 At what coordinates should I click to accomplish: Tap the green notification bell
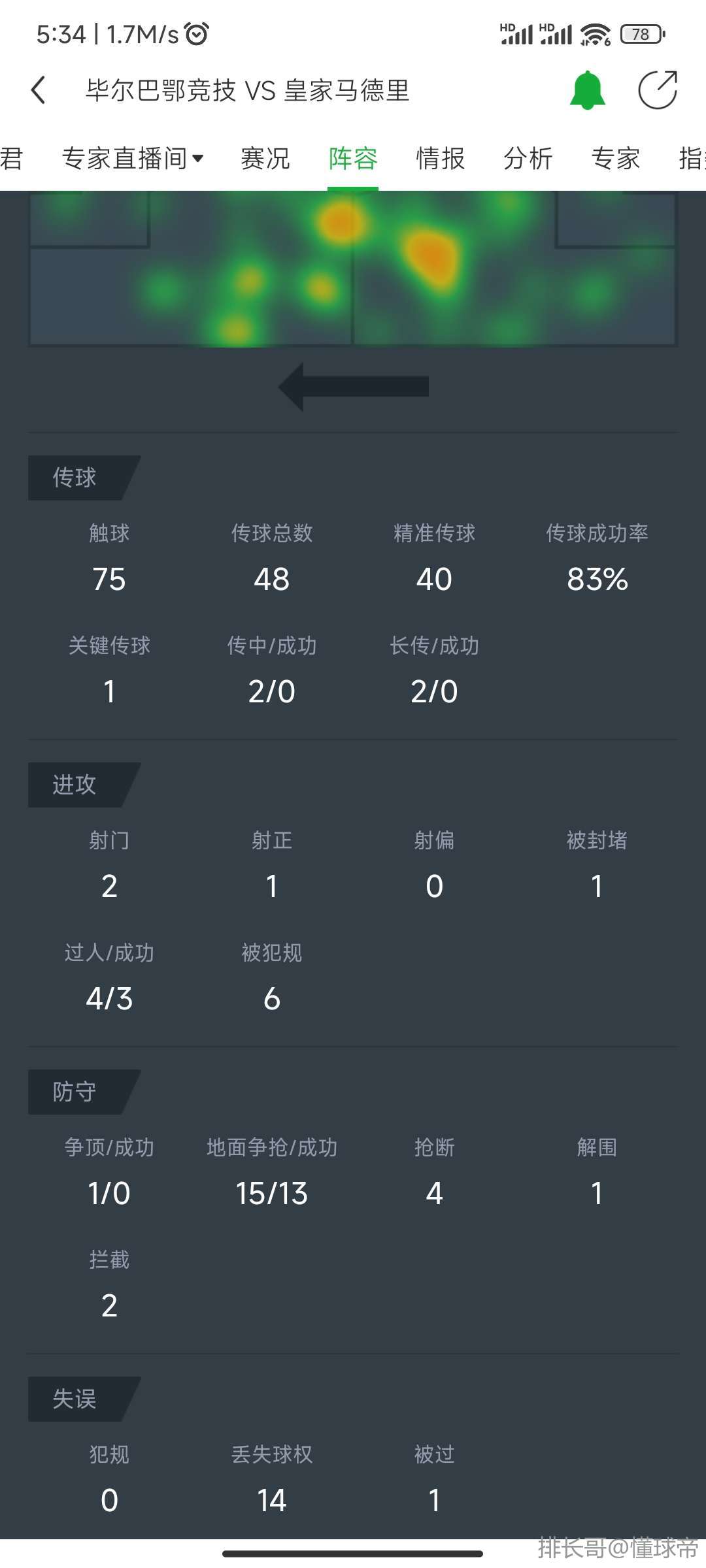coord(588,90)
